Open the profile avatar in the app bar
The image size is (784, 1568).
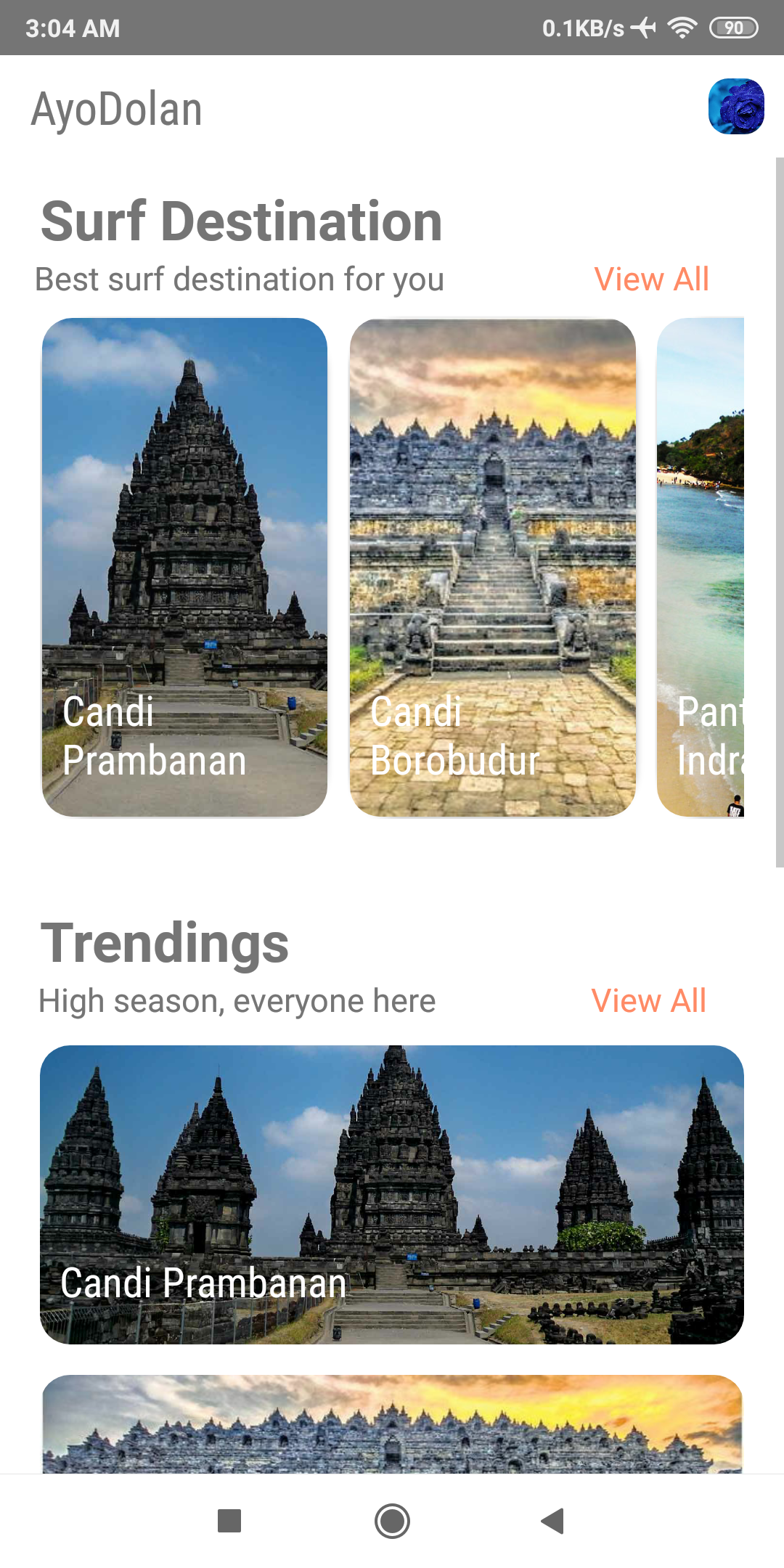pos(736,107)
